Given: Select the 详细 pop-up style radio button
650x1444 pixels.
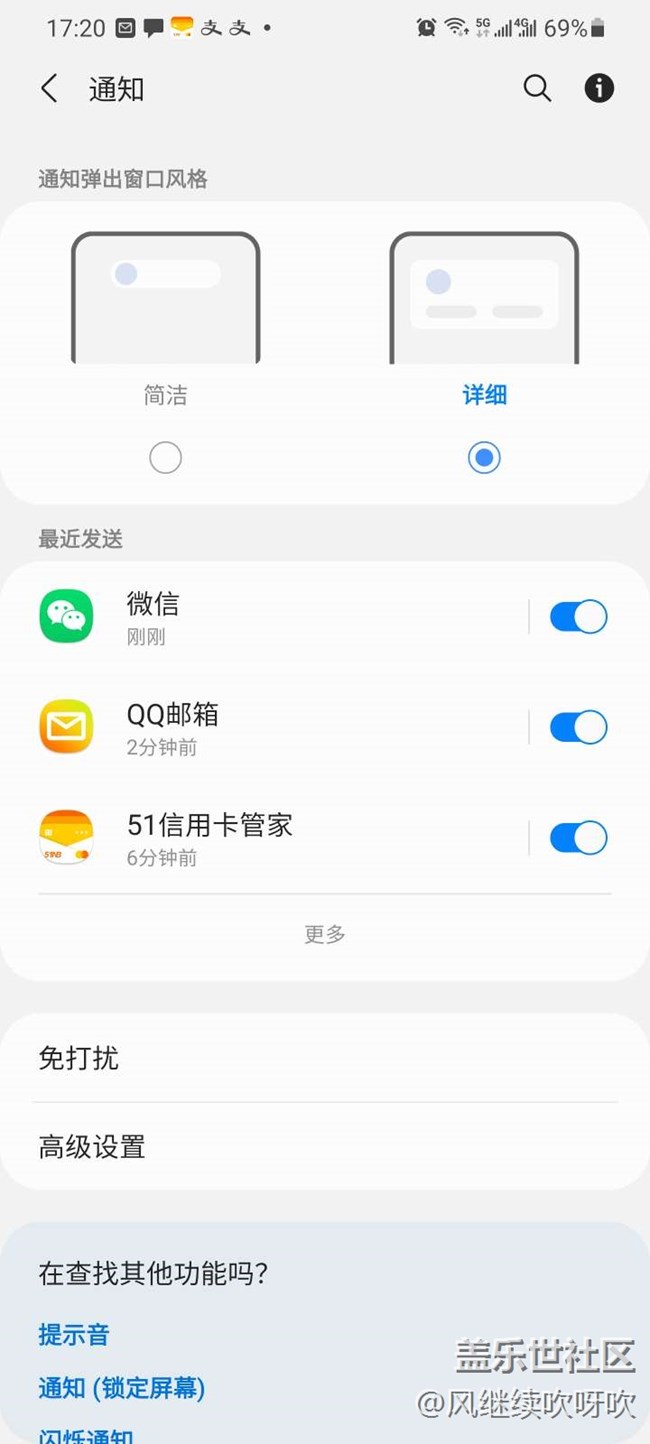Looking at the screenshot, I should pyautogui.click(x=484, y=458).
